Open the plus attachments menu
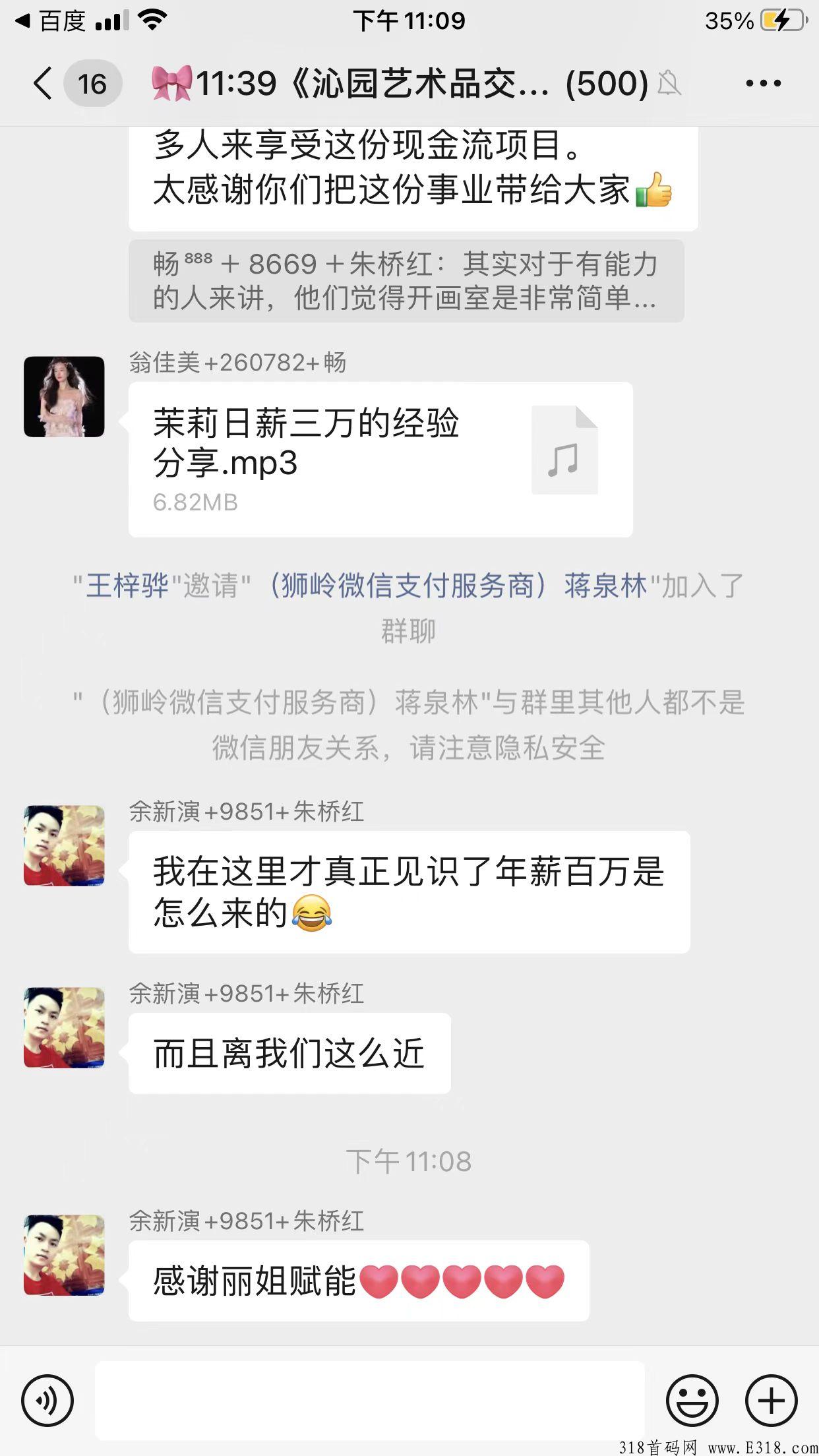 [x=771, y=1401]
